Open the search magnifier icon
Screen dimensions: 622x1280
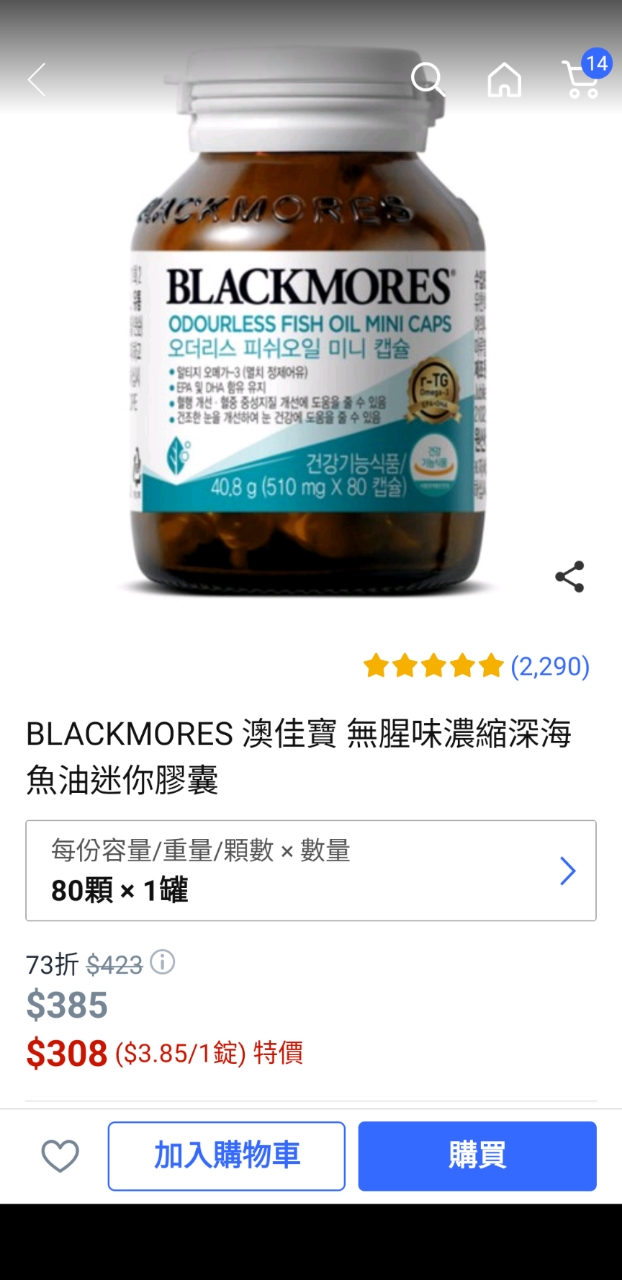[x=428, y=79]
